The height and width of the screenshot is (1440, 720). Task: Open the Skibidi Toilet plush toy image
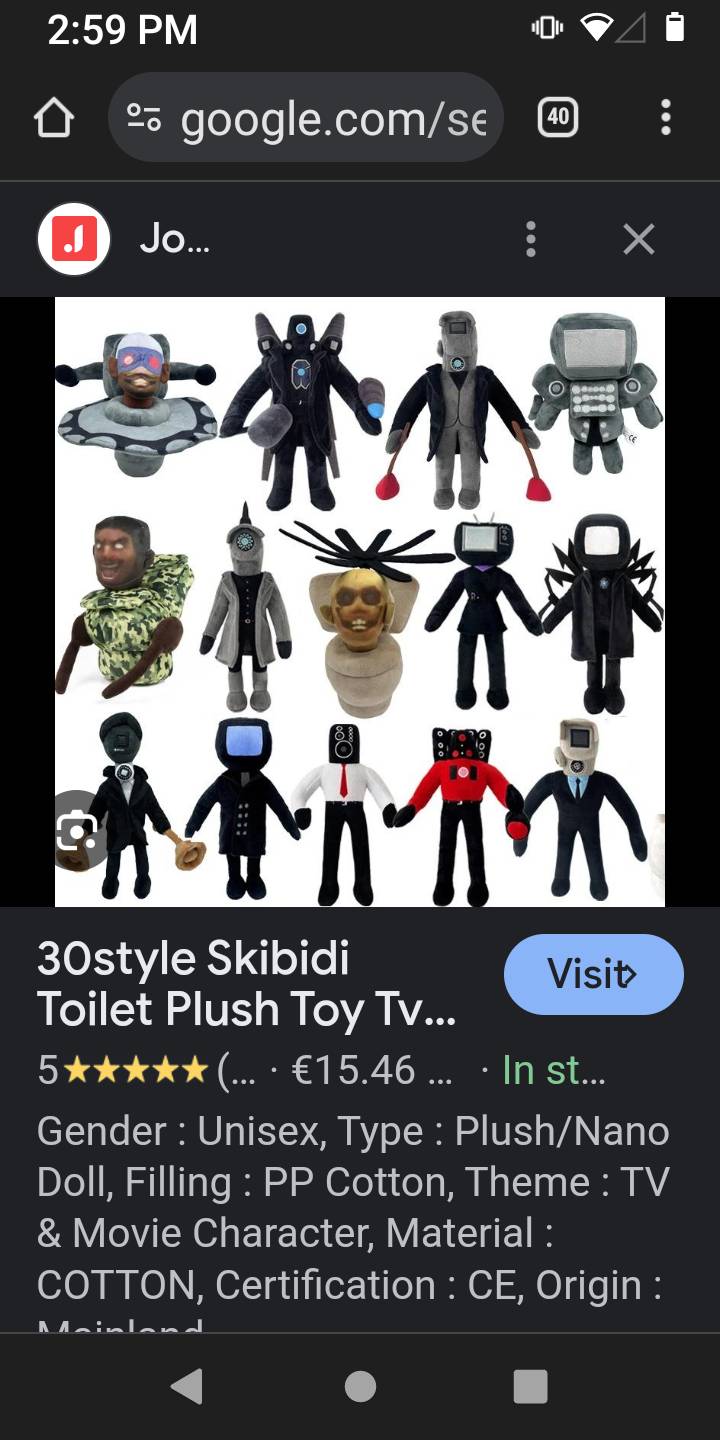click(360, 600)
